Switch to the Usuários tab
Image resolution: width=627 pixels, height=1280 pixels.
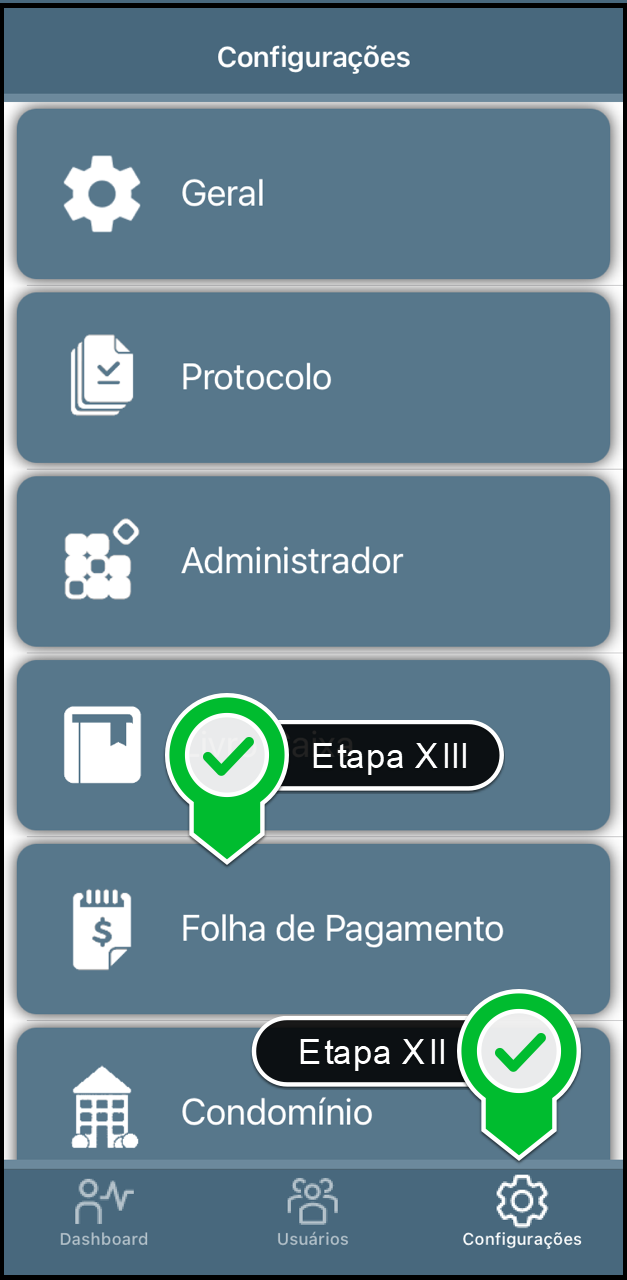(313, 1213)
